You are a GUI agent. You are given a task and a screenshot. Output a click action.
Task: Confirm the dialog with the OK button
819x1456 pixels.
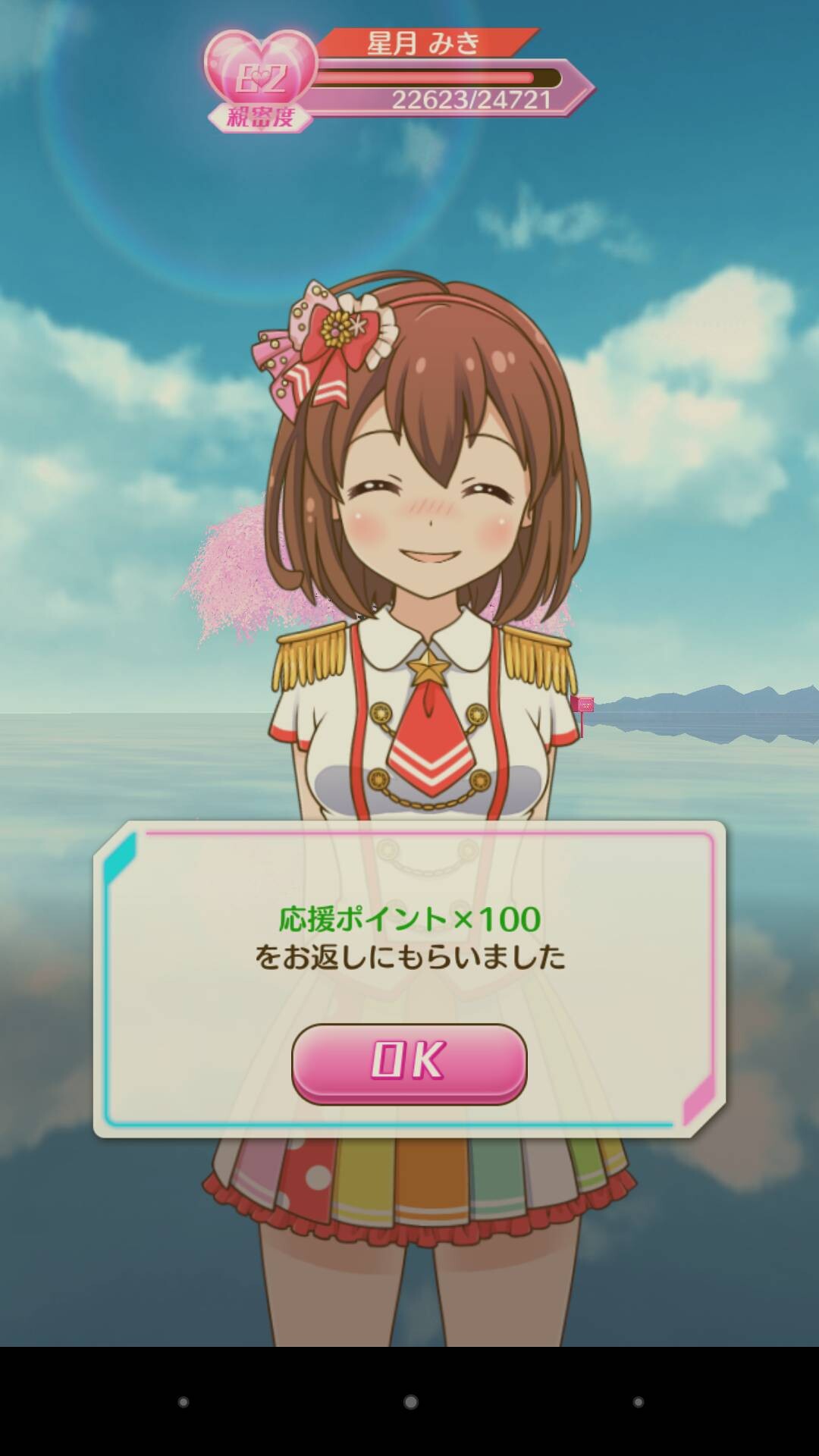point(409,1063)
